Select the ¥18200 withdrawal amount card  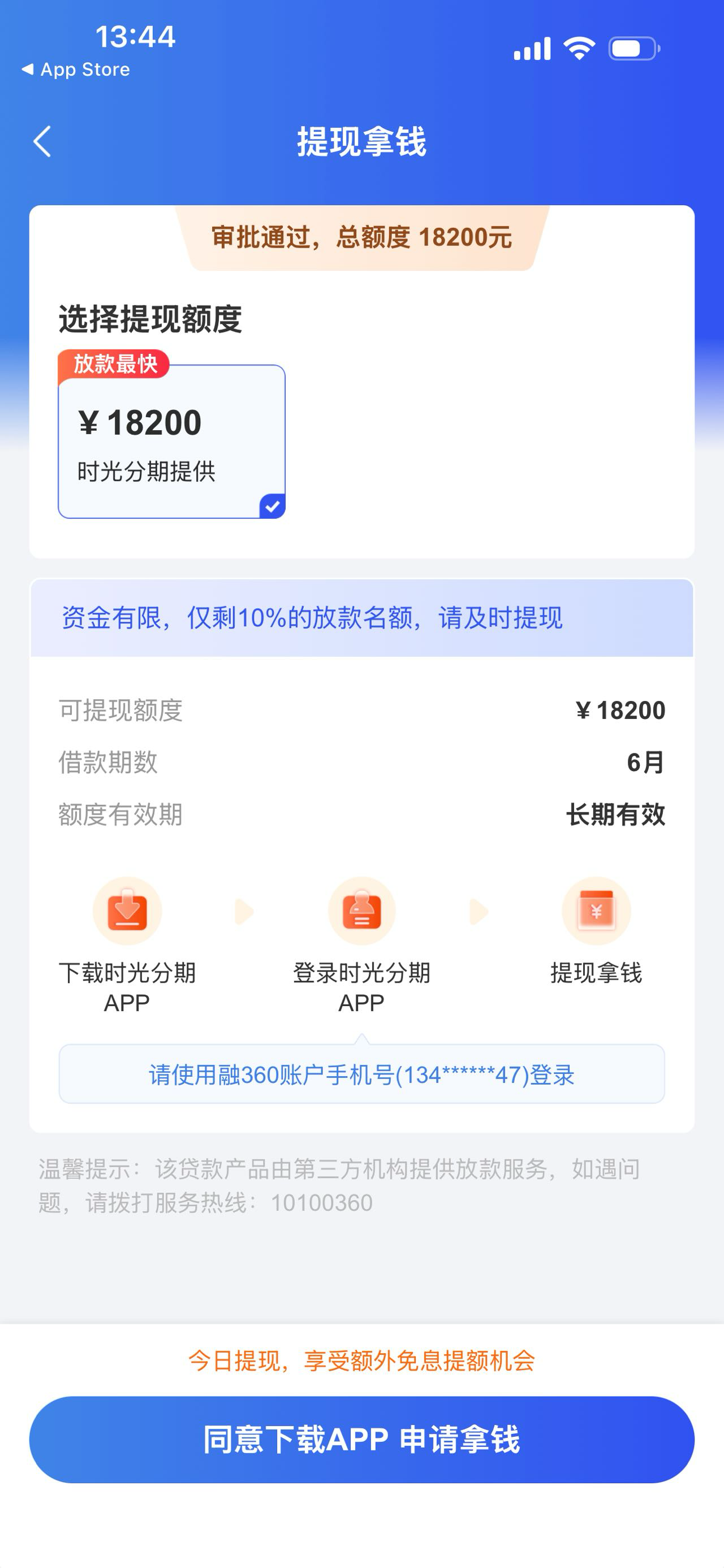172,441
